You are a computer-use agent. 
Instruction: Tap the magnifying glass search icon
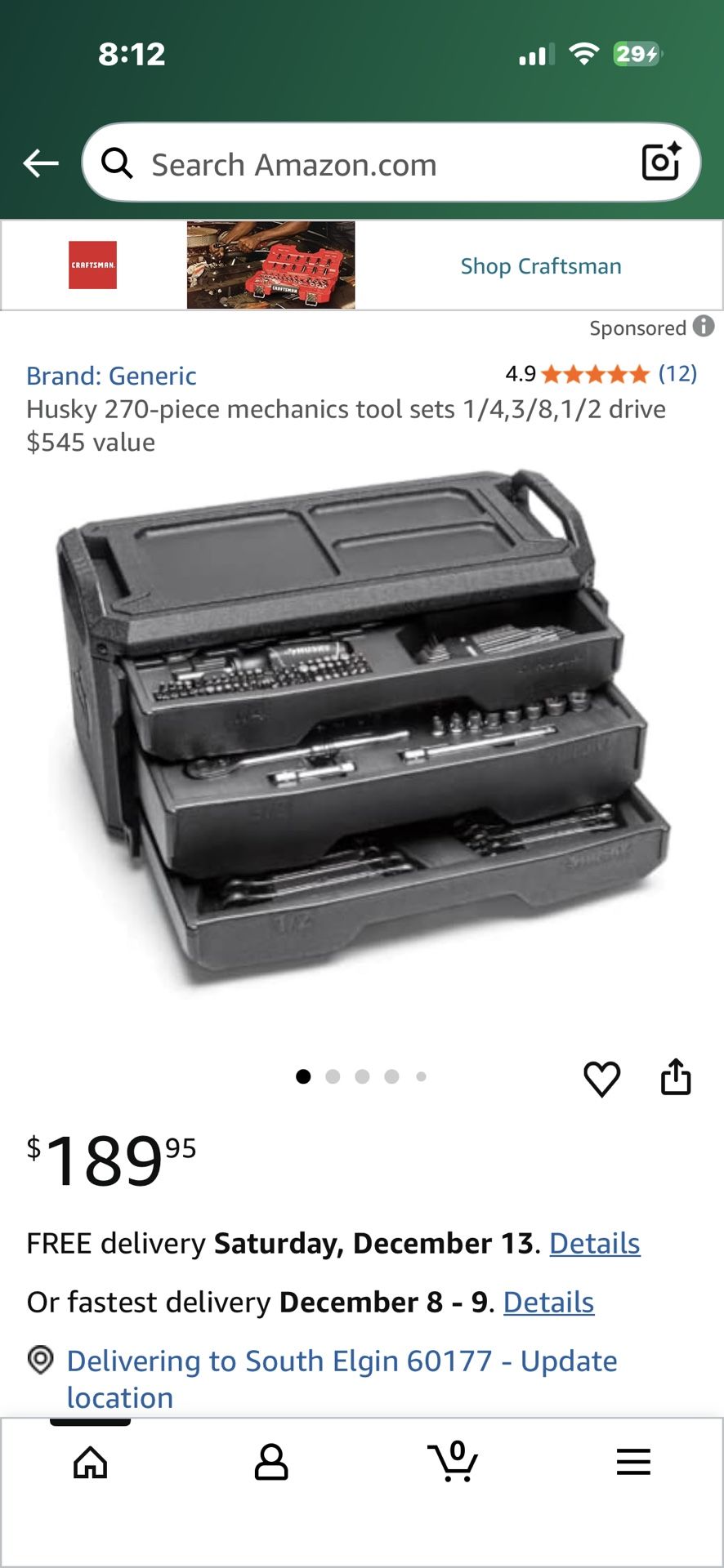pyautogui.click(x=118, y=163)
